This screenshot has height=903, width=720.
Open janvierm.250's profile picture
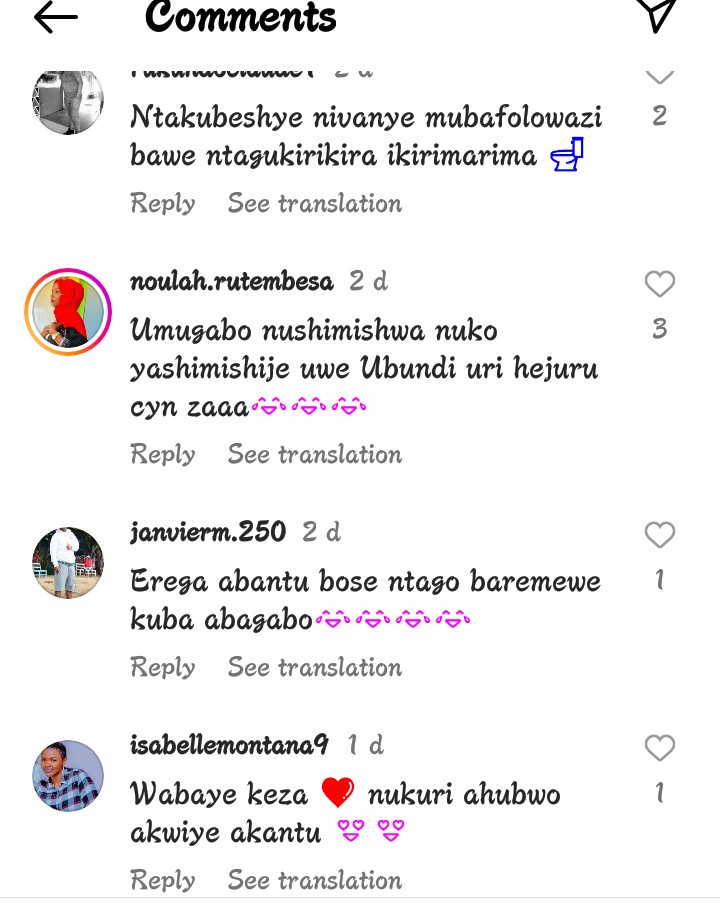[x=68, y=563]
